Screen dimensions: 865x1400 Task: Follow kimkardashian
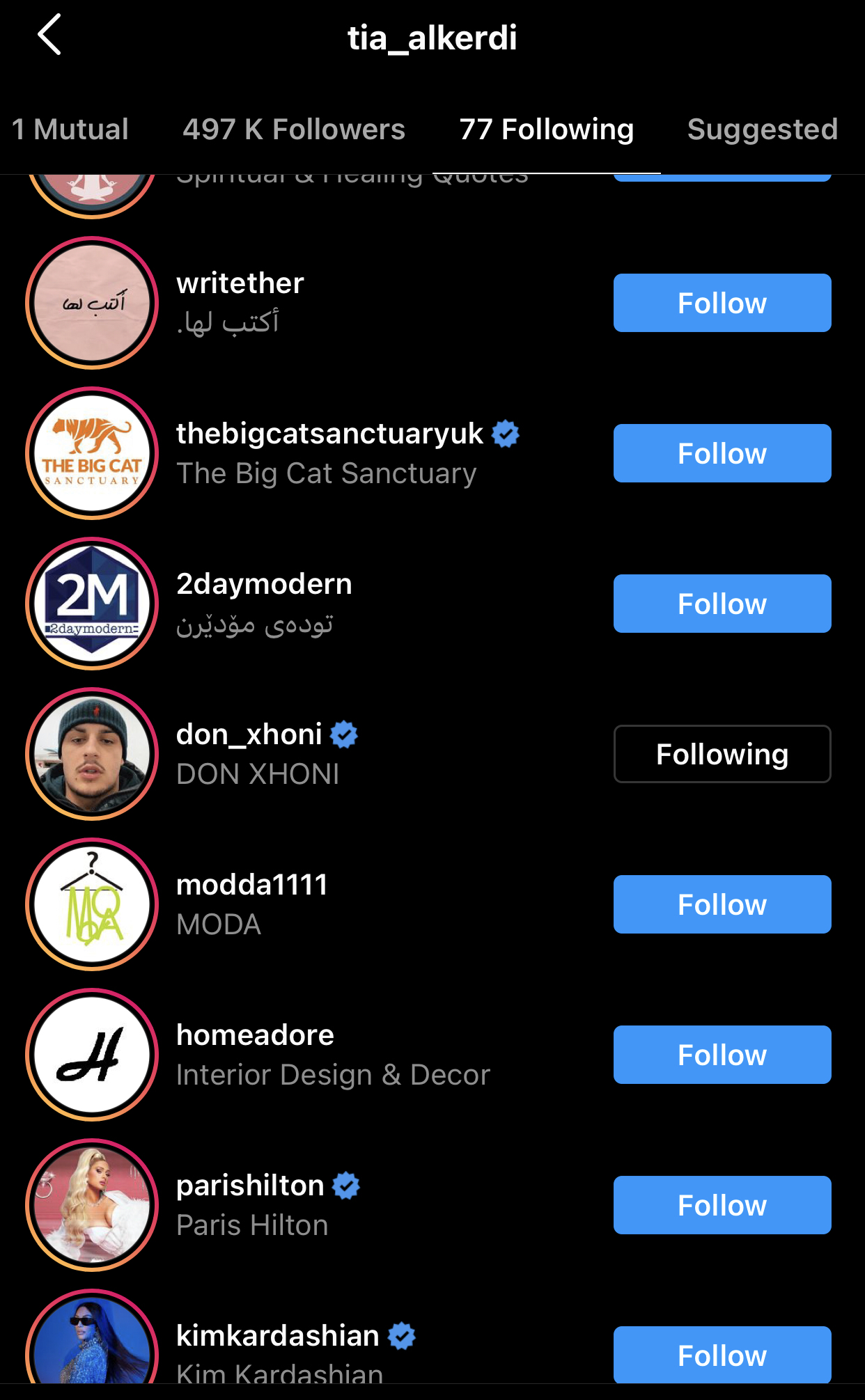(x=722, y=1354)
